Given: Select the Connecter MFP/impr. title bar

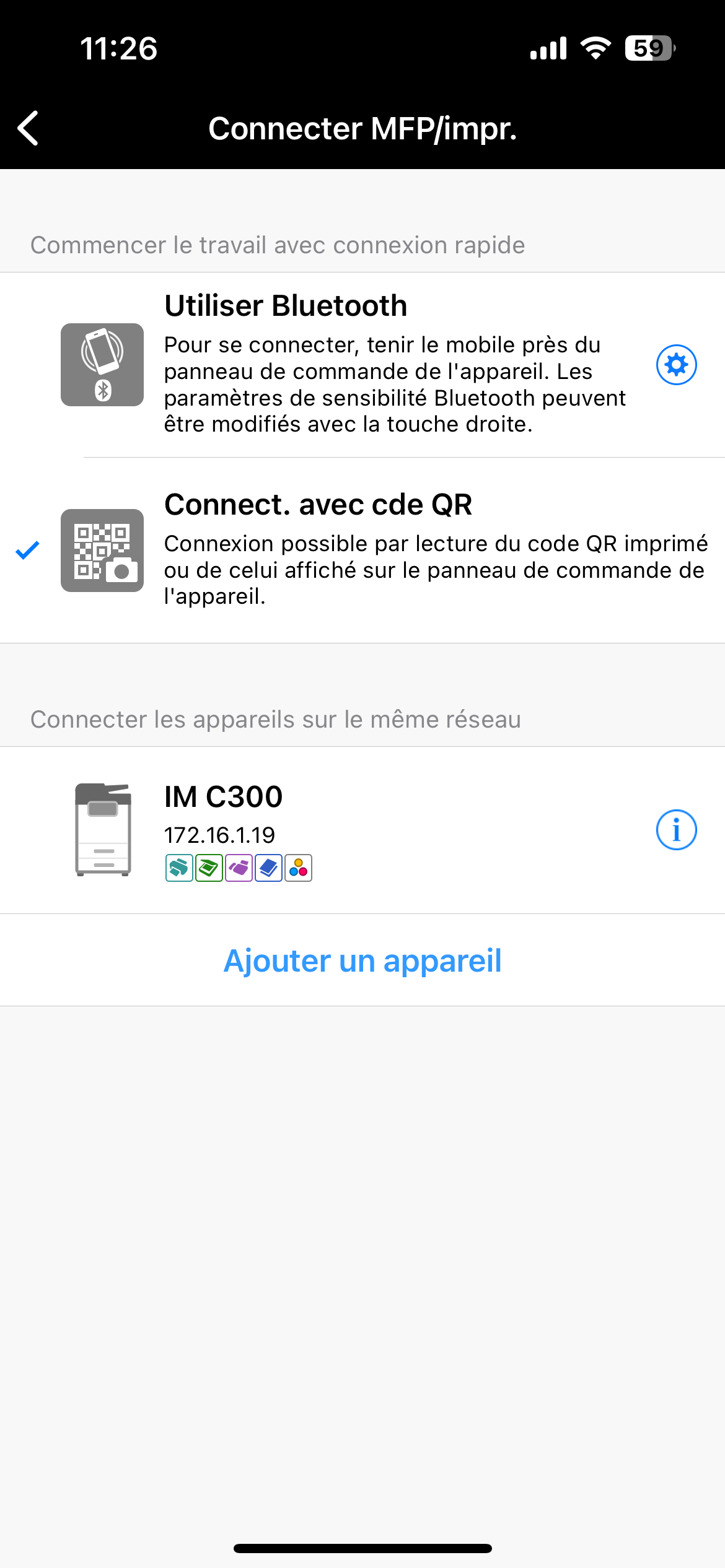Looking at the screenshot, I should click(362, 130).
